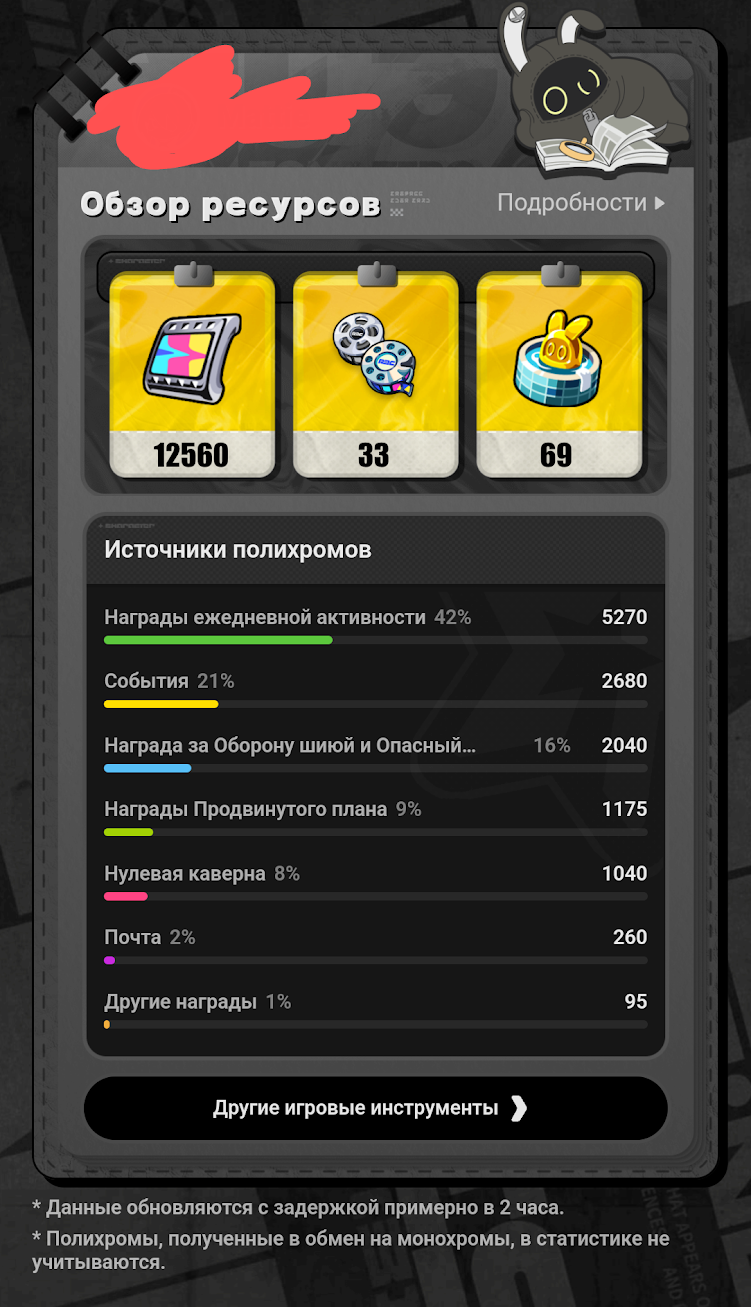The height and width of the screenshot is (1307, 751).
Task: Open the Подробности details link
Action: 581,203
